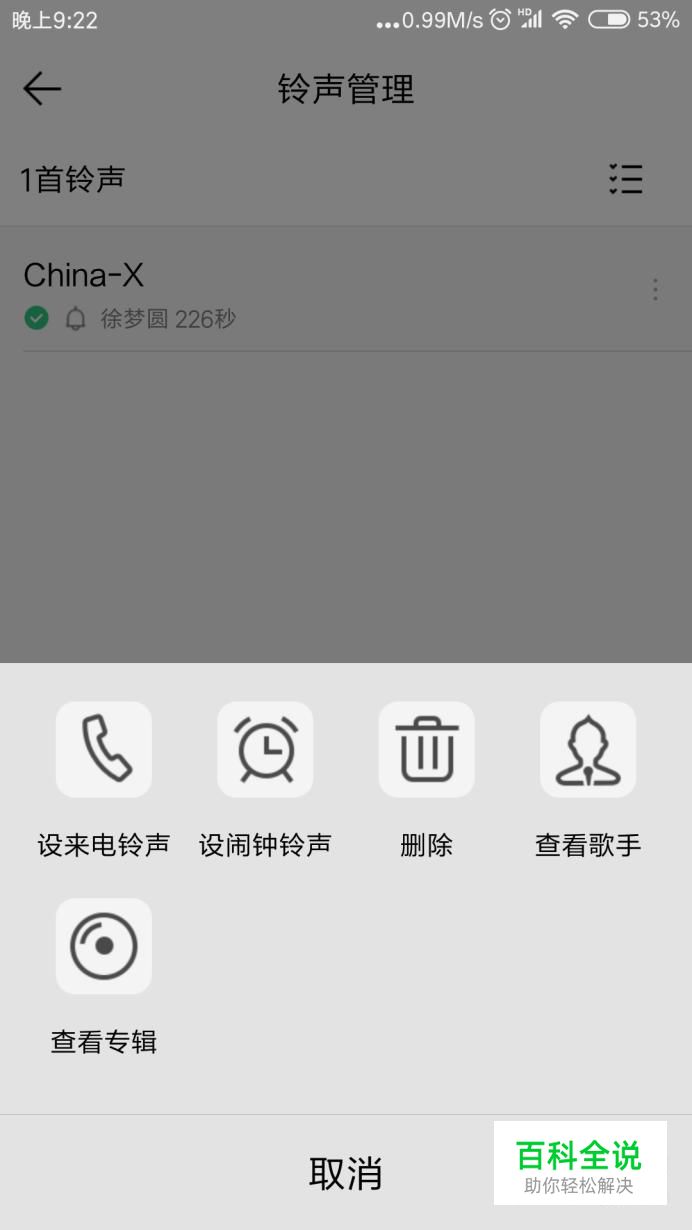Dismiss the sheet with 取消
The height and width of the screenshot is (1230, 692).
pyautogui.click(x=346, y=1173)
